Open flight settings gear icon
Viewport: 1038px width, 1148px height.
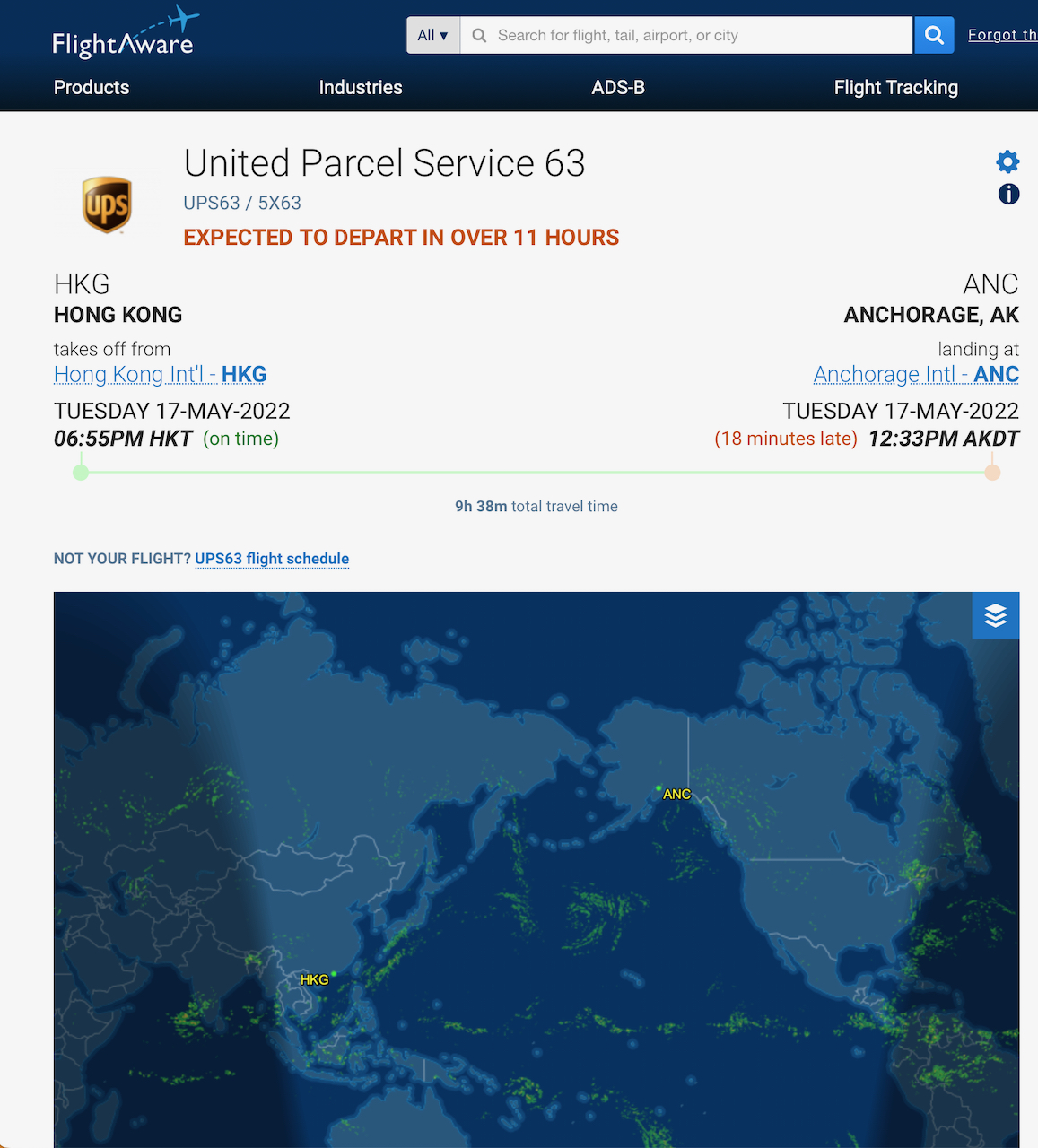tap(1007, 161)
